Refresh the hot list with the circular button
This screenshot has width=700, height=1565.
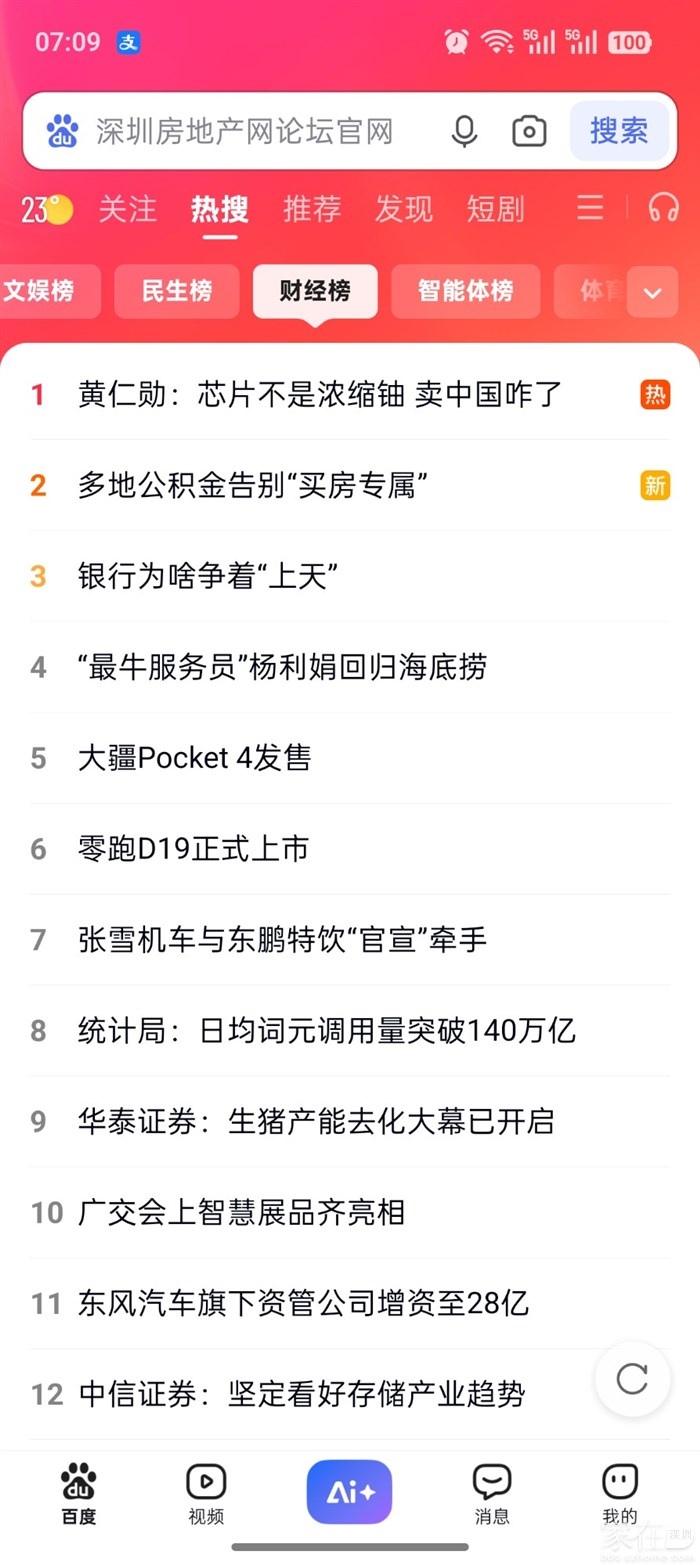point(632,1379)
